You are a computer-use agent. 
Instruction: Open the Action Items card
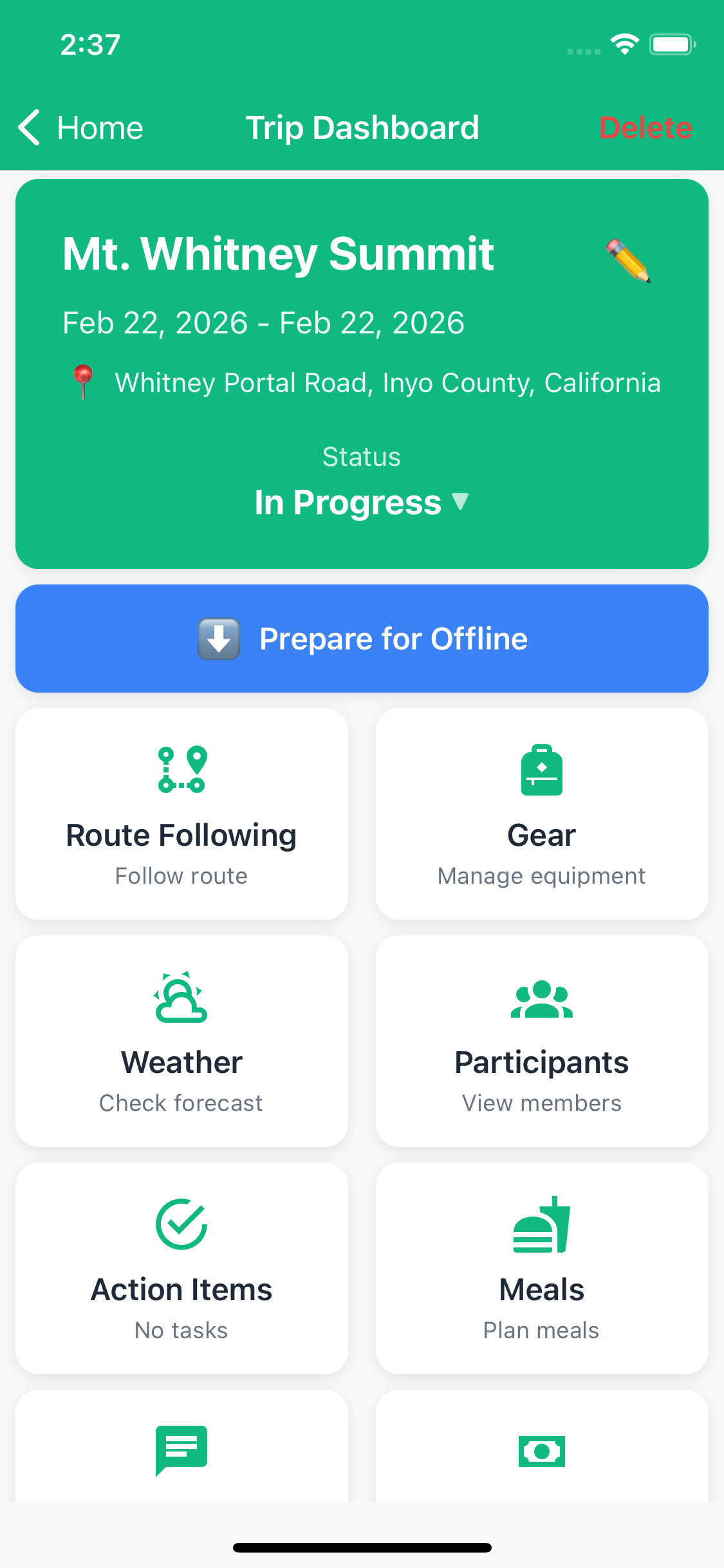181,1268
